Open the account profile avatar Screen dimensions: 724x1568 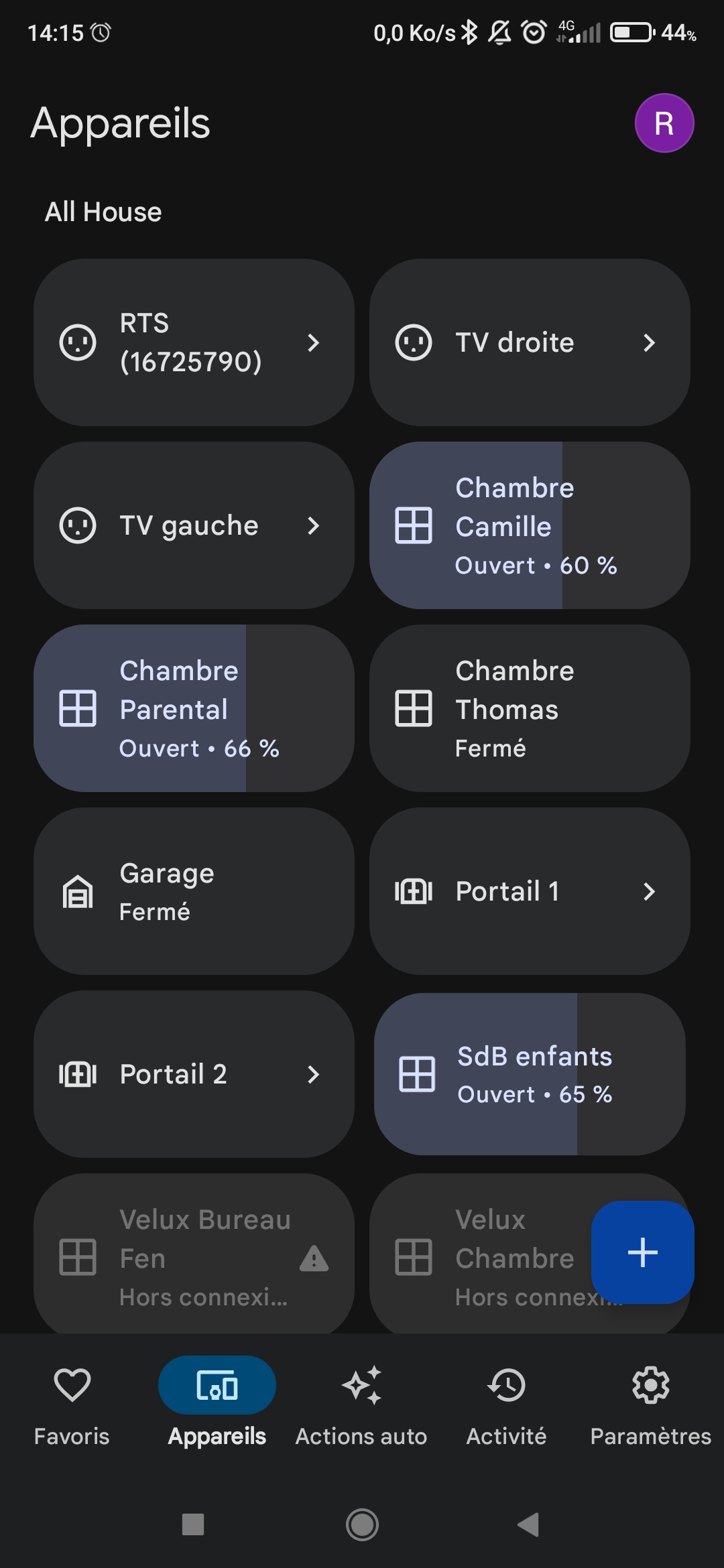tap(664, 123)
